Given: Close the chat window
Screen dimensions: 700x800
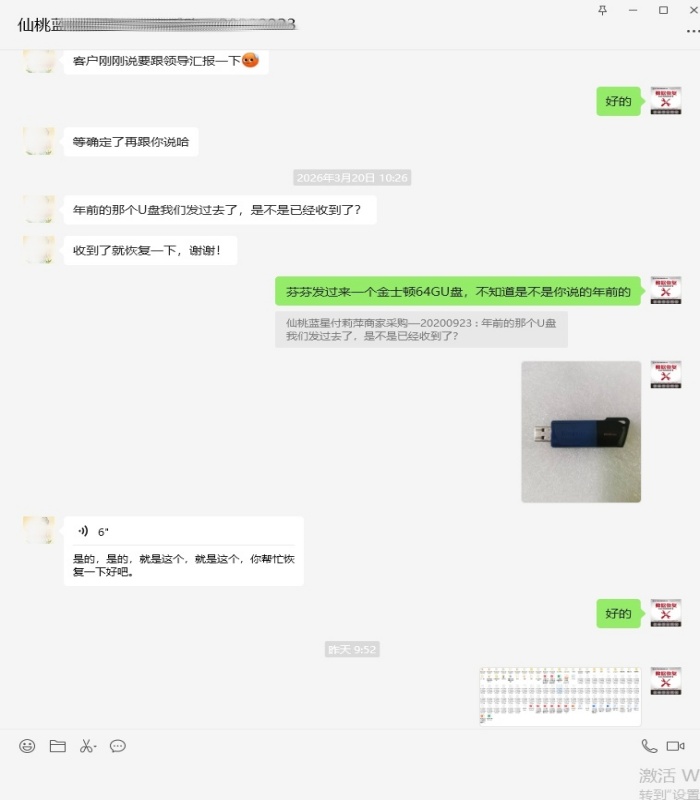Looking at the screenshot, I should [x=692, y=10].
